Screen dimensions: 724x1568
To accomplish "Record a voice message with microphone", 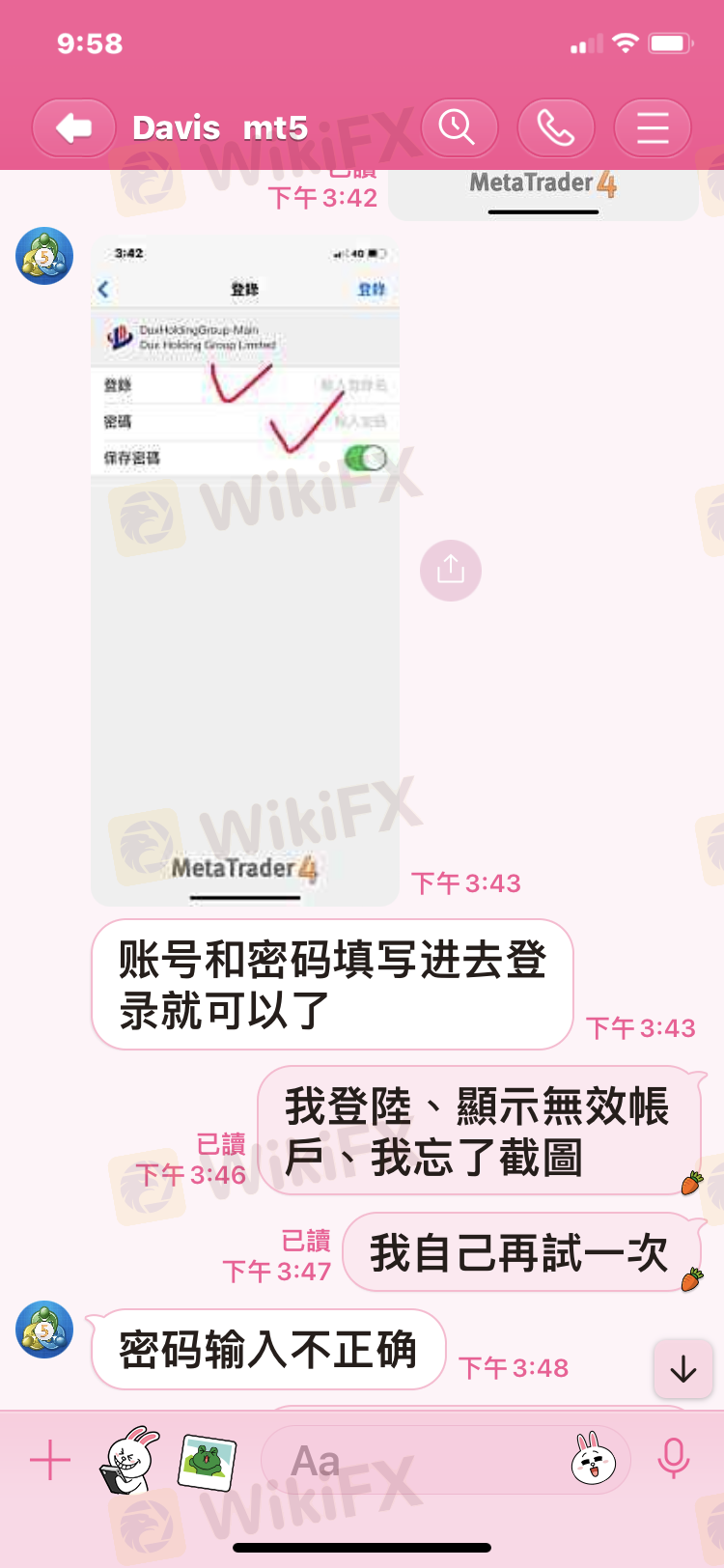I will 673,1459.
